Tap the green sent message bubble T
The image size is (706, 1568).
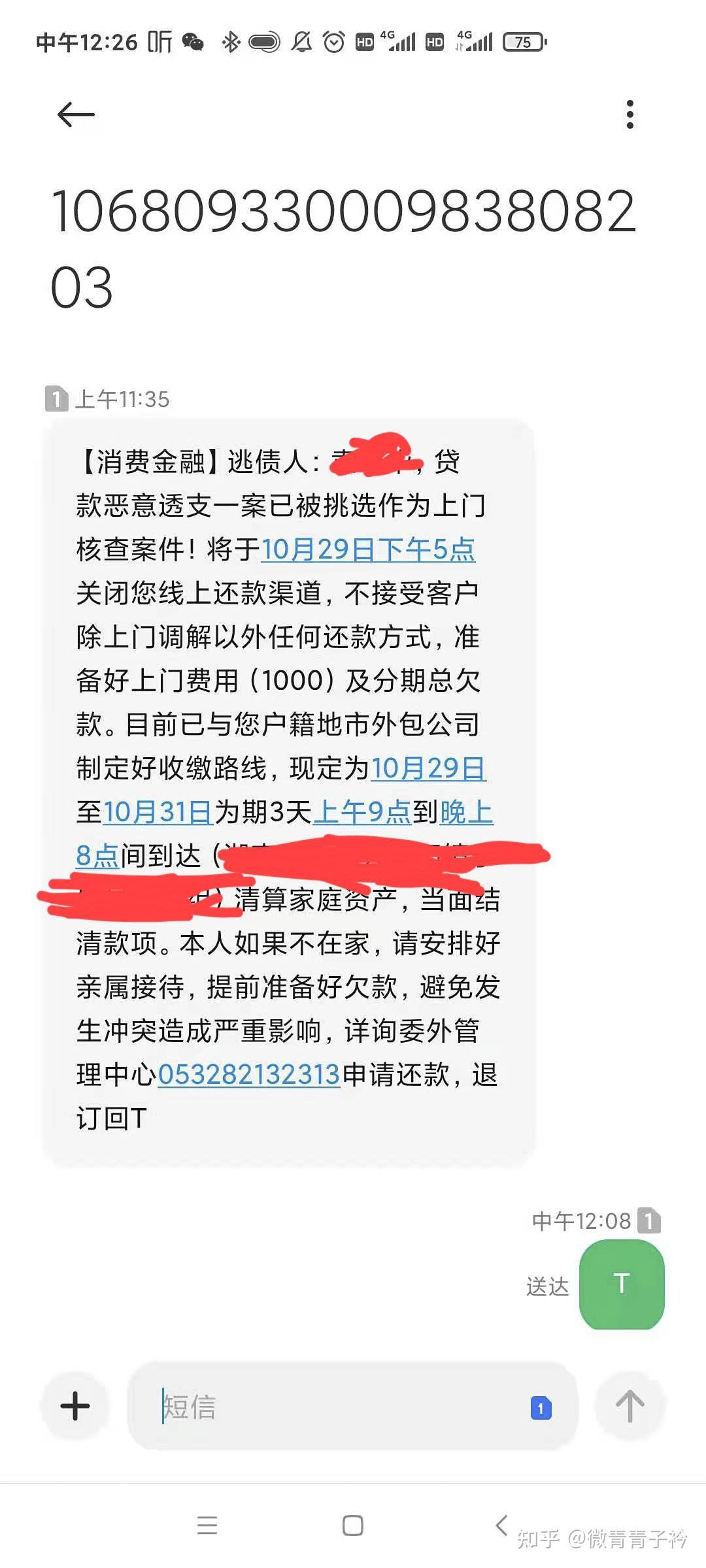[x=621, y=1283]
